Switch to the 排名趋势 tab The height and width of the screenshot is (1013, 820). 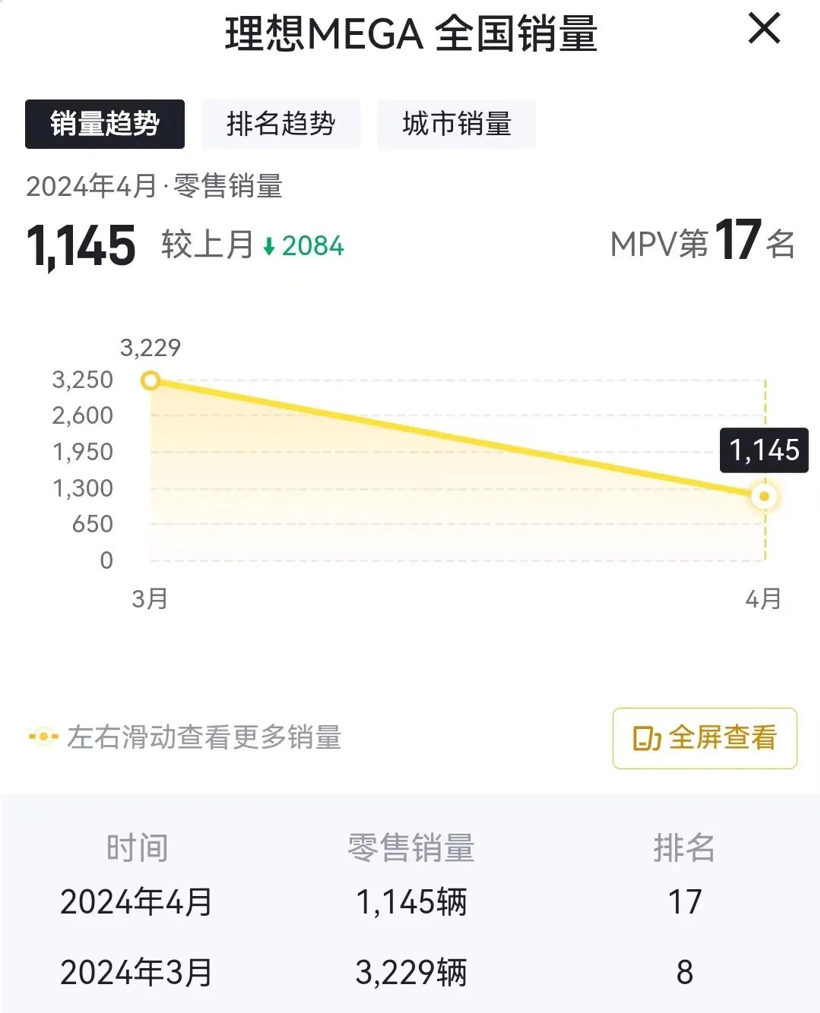click(281, 124)
